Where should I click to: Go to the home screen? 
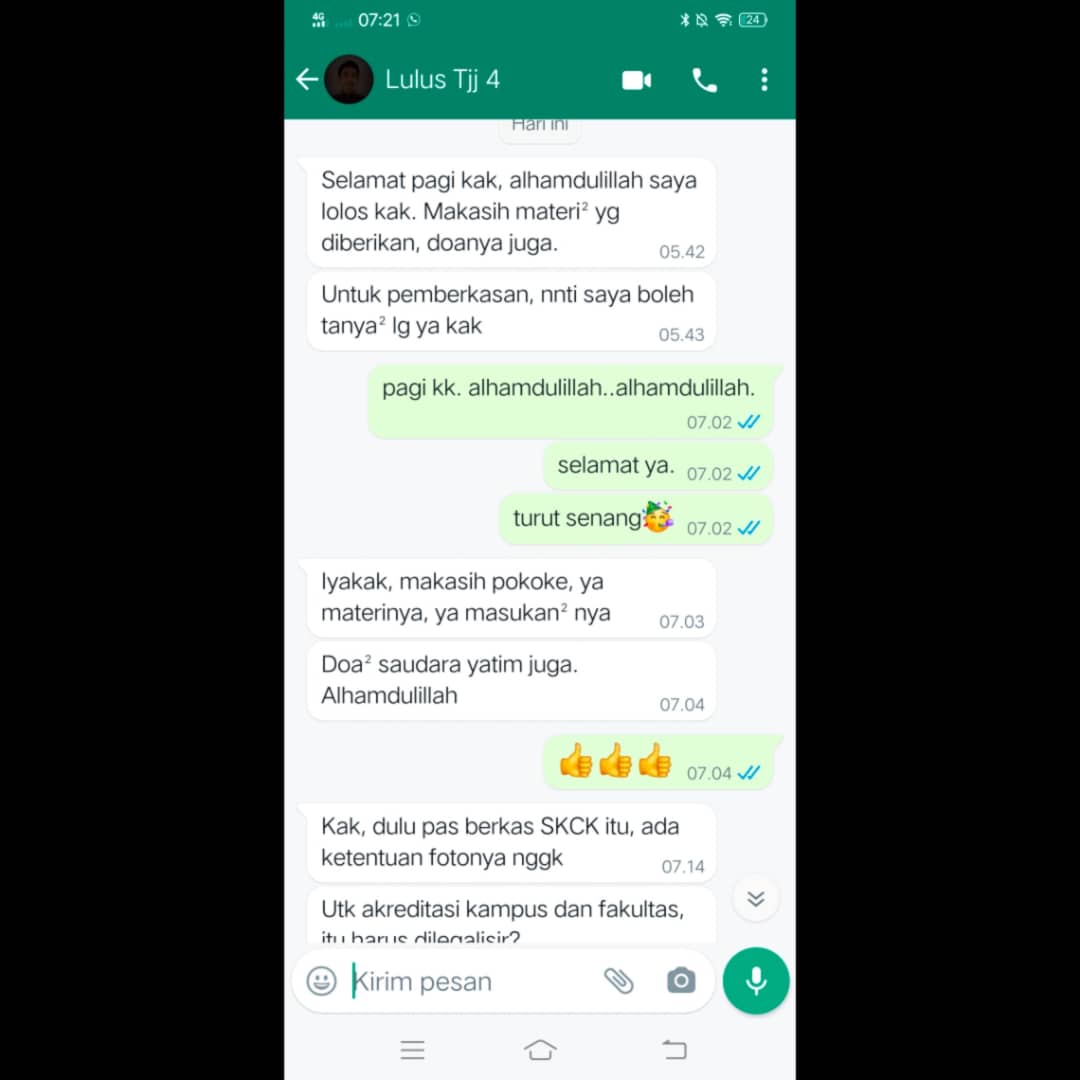click(x=540, y=1049)
